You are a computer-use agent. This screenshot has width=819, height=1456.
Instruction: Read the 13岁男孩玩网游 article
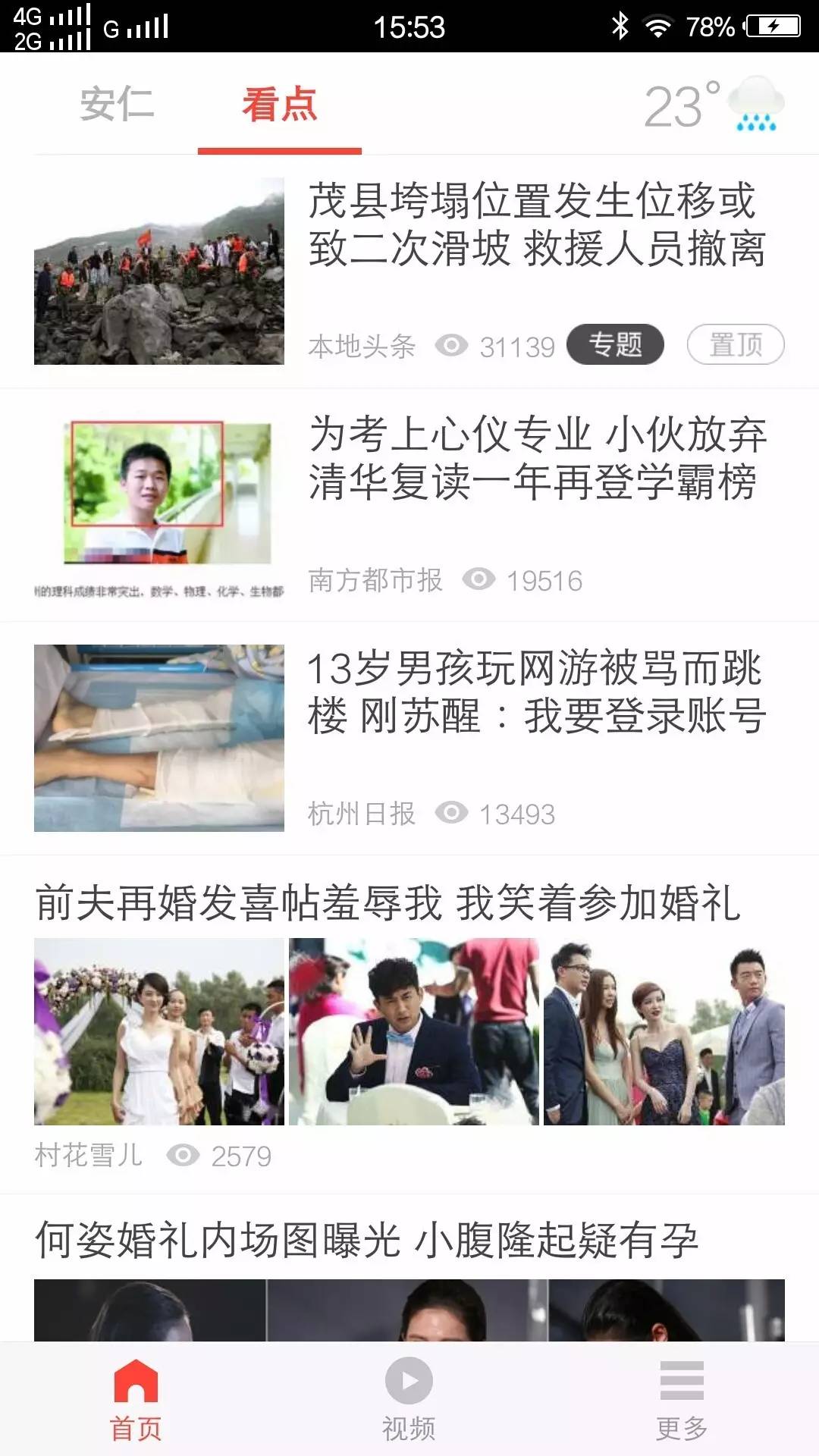(409, 739)
